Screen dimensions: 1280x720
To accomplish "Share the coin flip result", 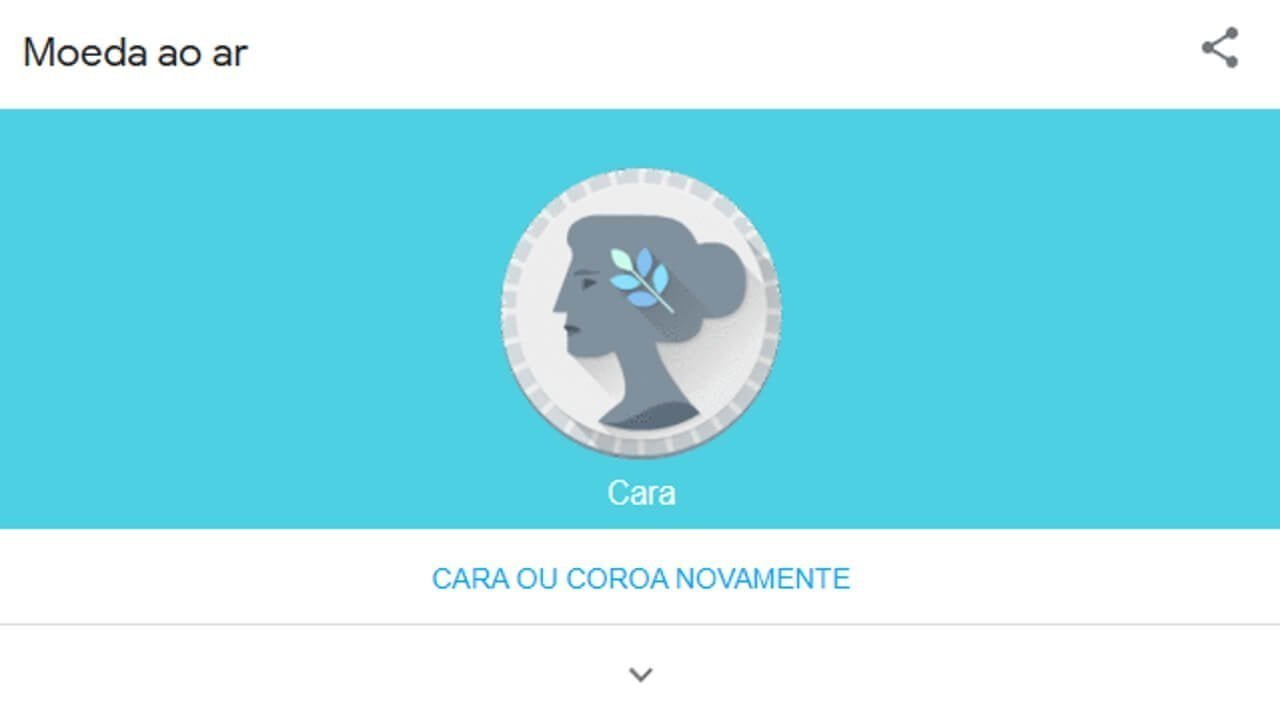I will coord(1220,48).
